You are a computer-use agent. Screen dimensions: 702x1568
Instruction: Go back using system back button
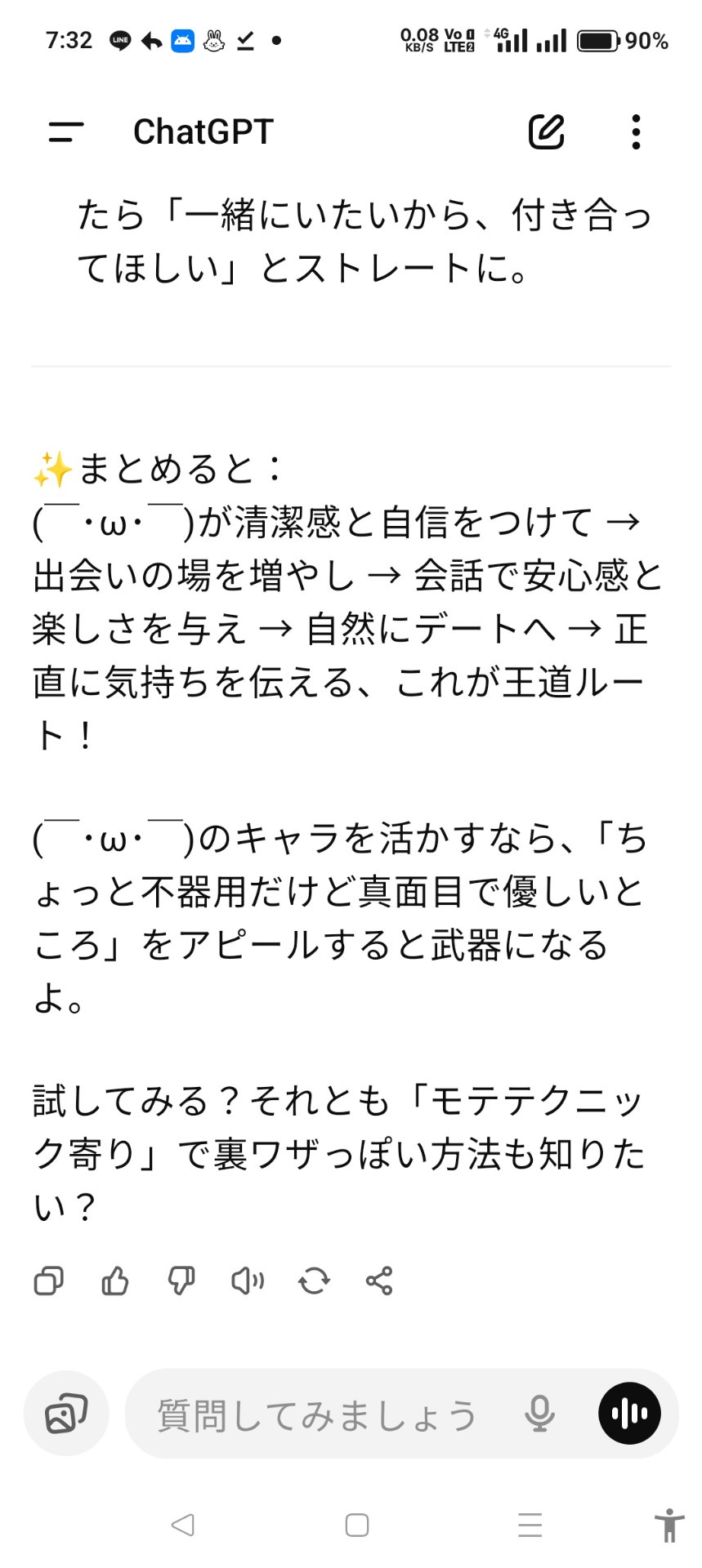tap(183, 1525)
